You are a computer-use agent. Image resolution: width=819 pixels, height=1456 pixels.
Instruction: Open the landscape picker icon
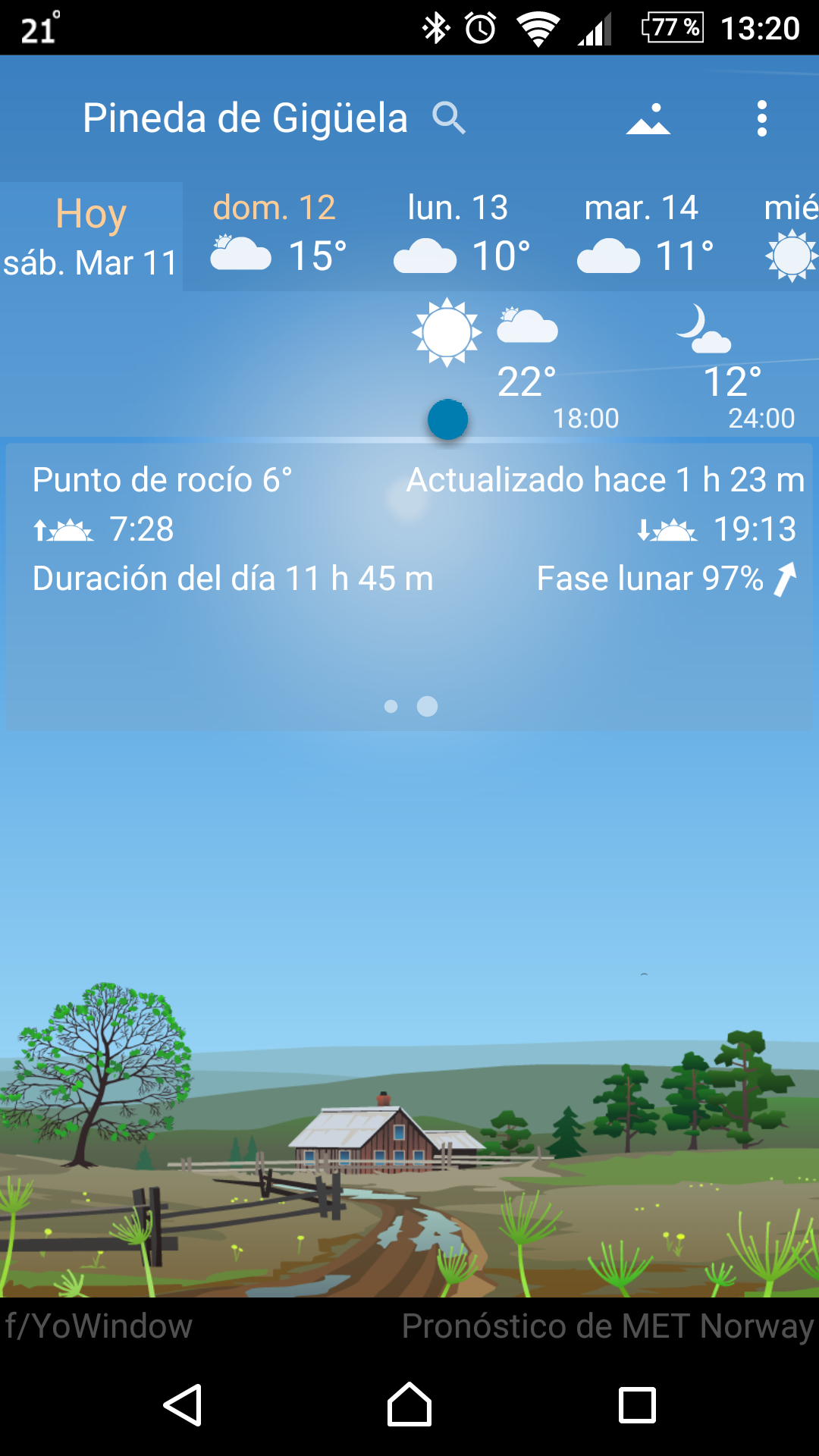648,119
